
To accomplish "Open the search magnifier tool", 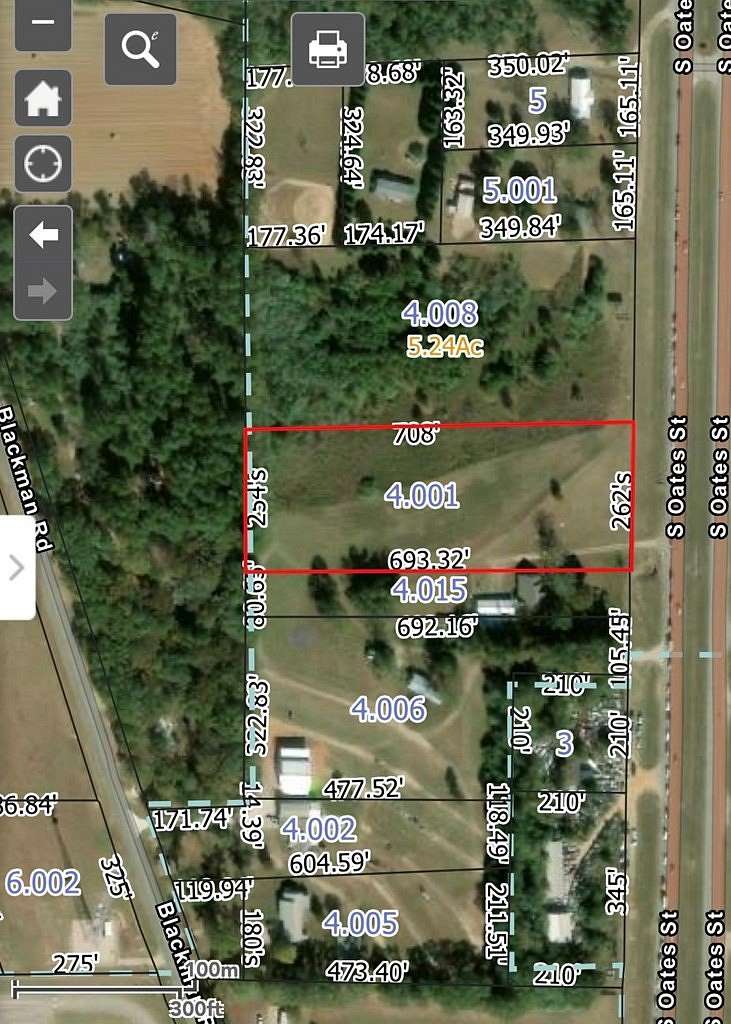I will tap(139, 49).
